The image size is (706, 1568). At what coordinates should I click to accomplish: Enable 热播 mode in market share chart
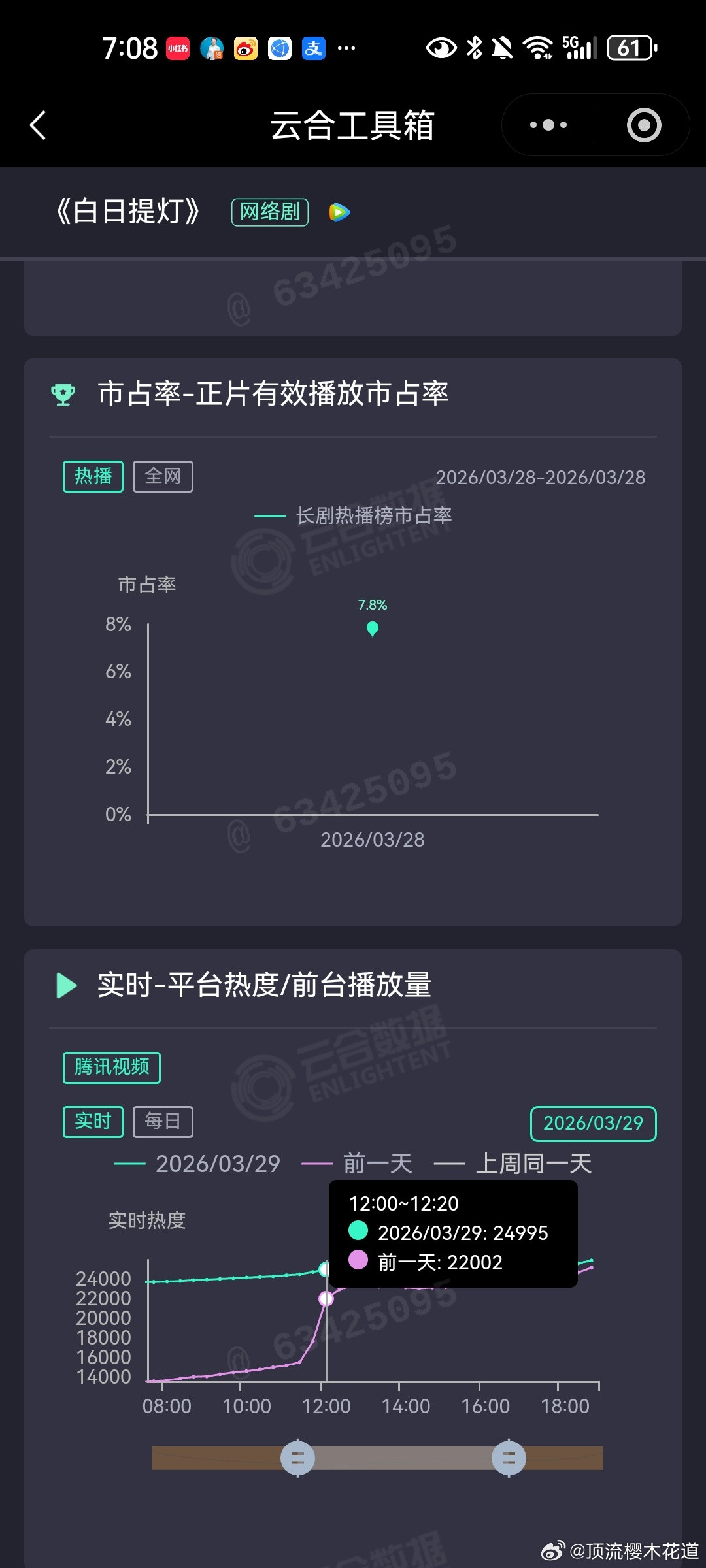(x=92, y=476)
